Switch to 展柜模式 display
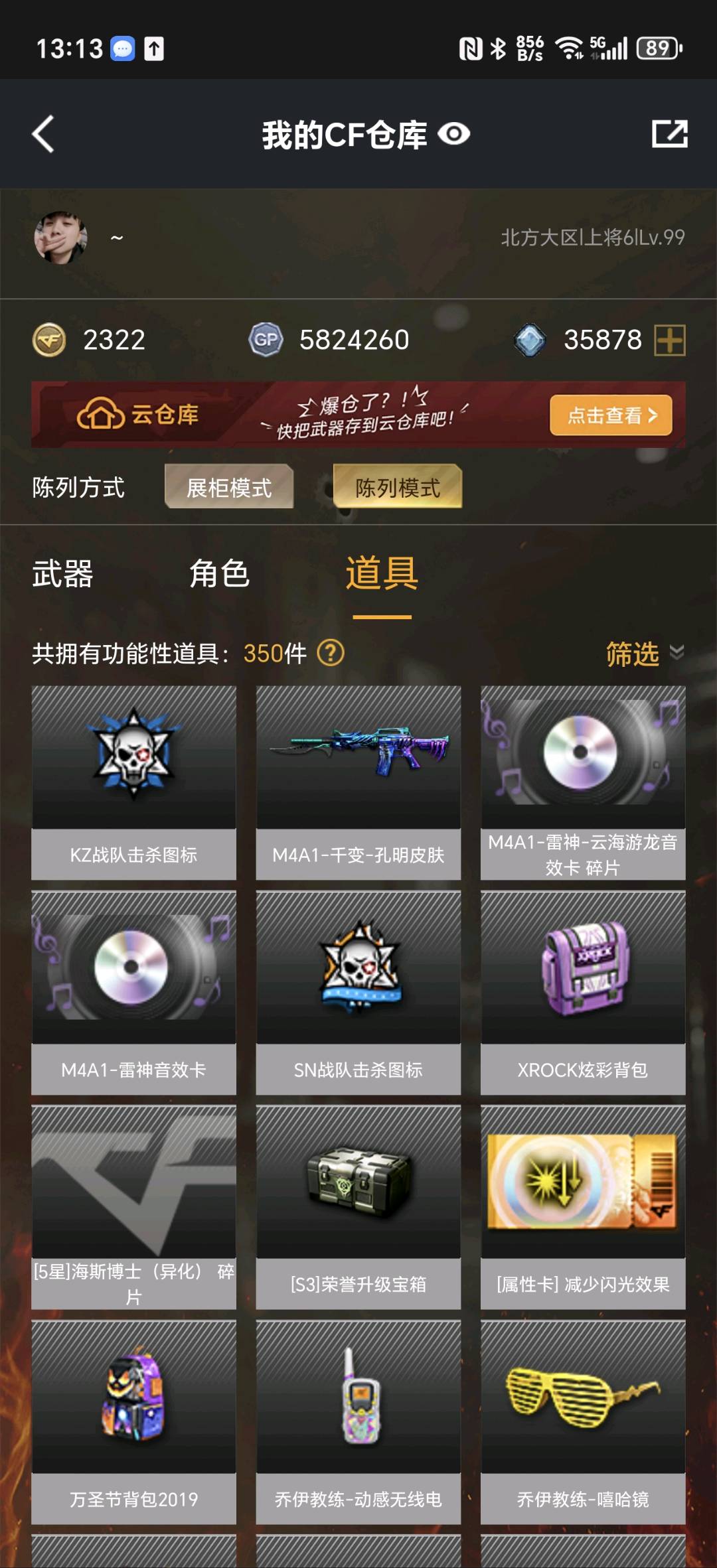This screenshot has width=717, height=1568. pyautogui.click(x=229, y=488)
